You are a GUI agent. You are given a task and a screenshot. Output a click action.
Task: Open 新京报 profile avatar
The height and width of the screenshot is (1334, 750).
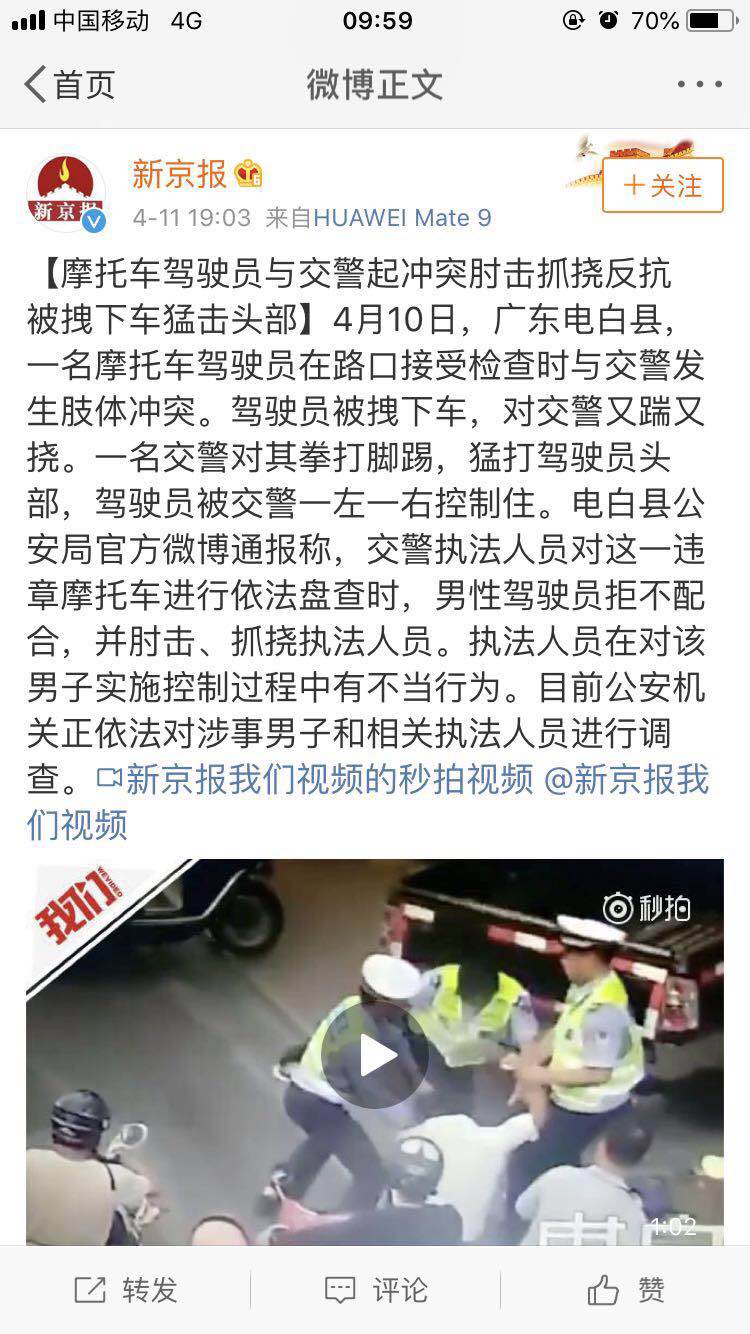tap(66, 193)
